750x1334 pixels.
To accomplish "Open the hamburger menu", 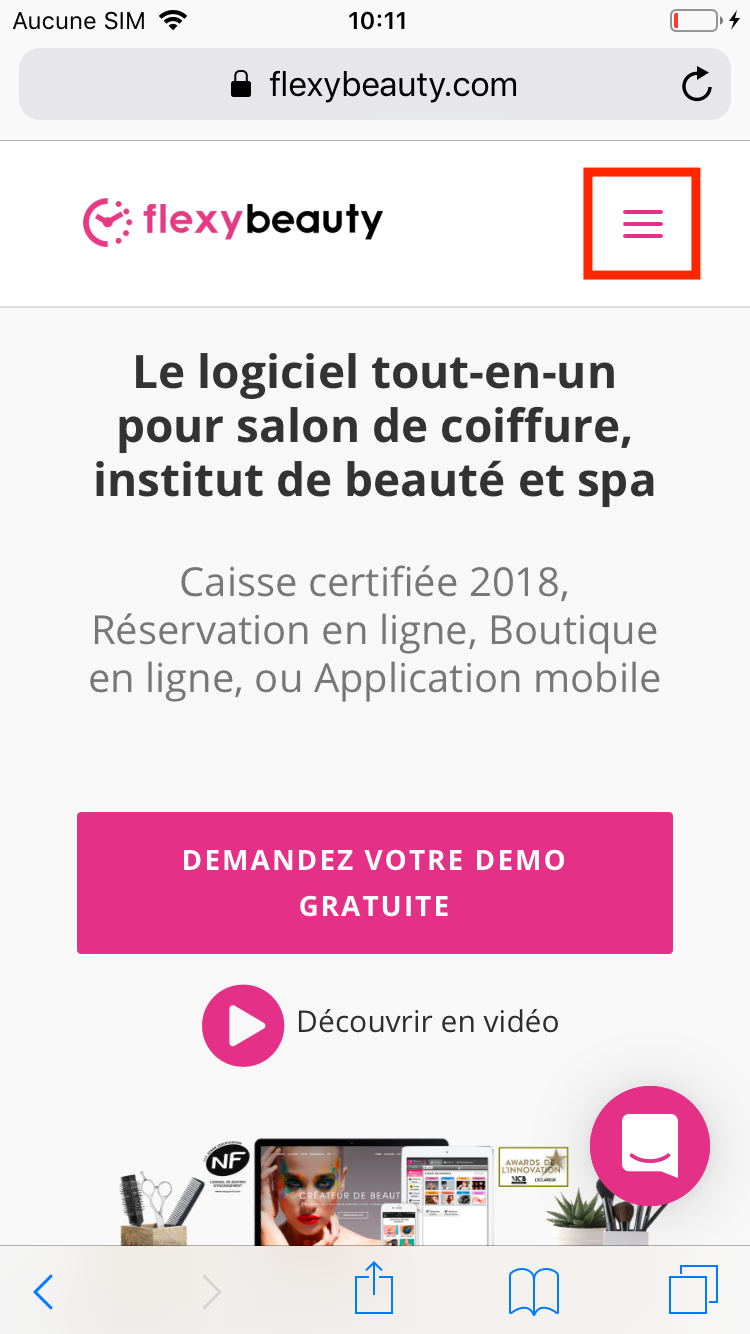I will tap(642, 223).
